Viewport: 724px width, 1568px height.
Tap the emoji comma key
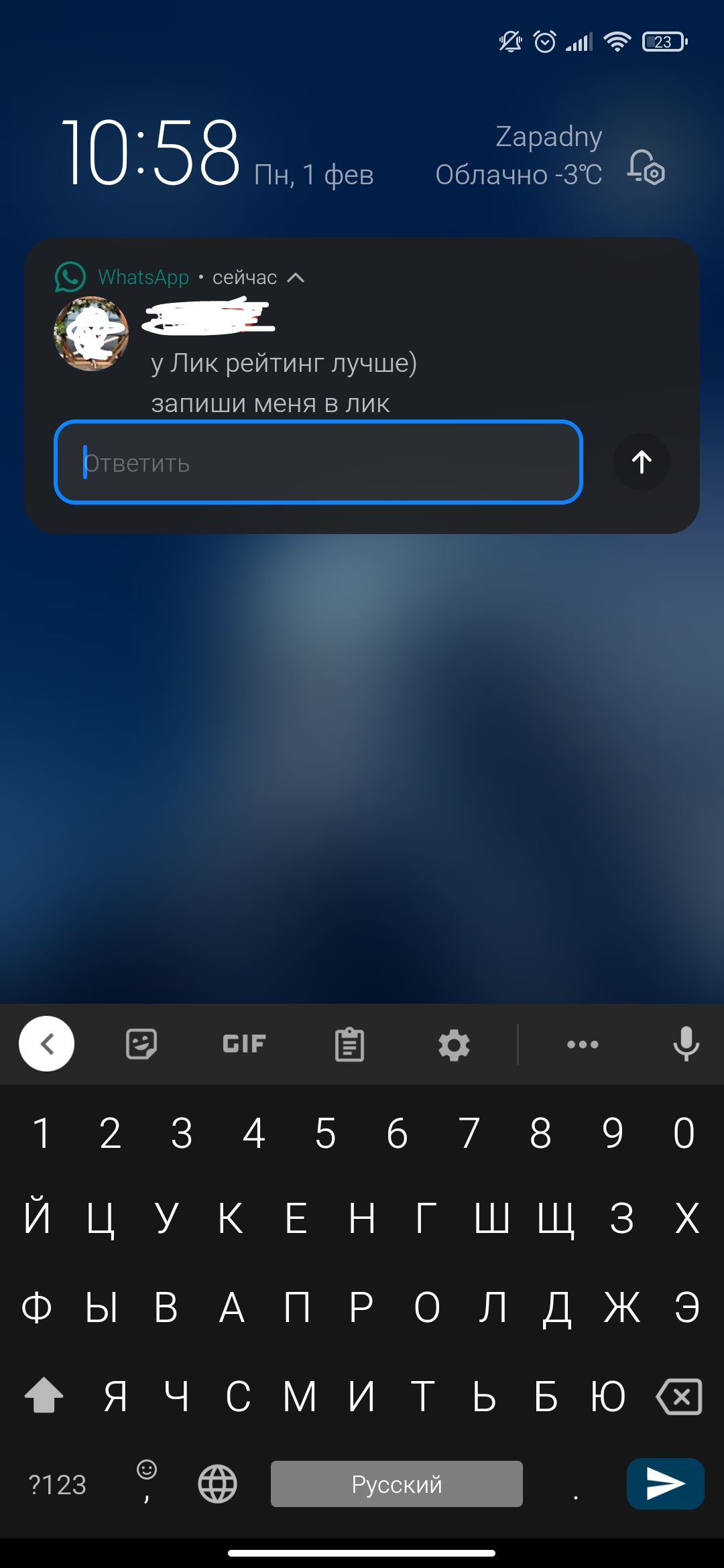(x=146, y=1481)
